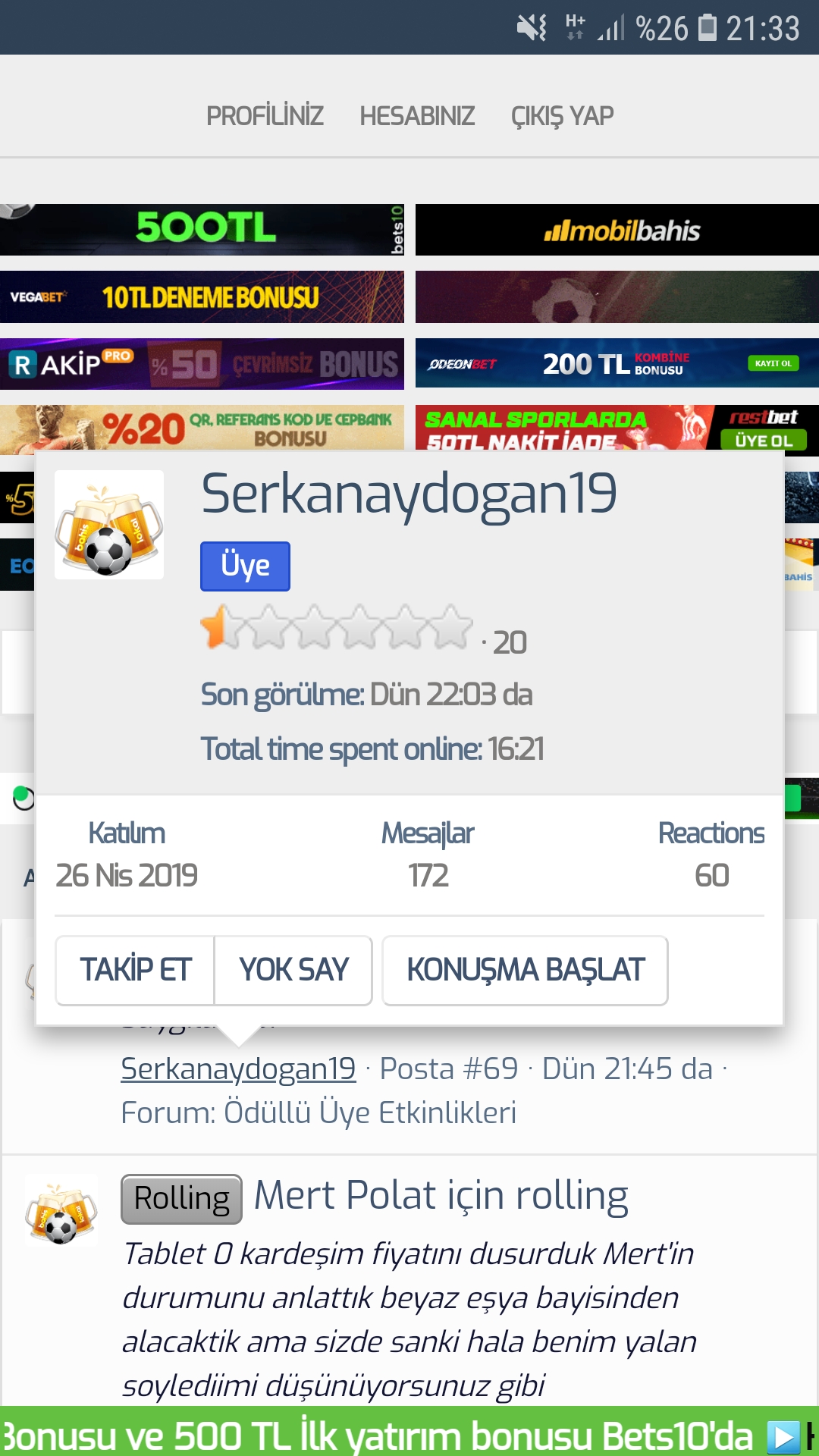The image size is (819, 1456).
Task: Open Vegabet 10TL deneme bonusu banner
Action: (202, 297)
